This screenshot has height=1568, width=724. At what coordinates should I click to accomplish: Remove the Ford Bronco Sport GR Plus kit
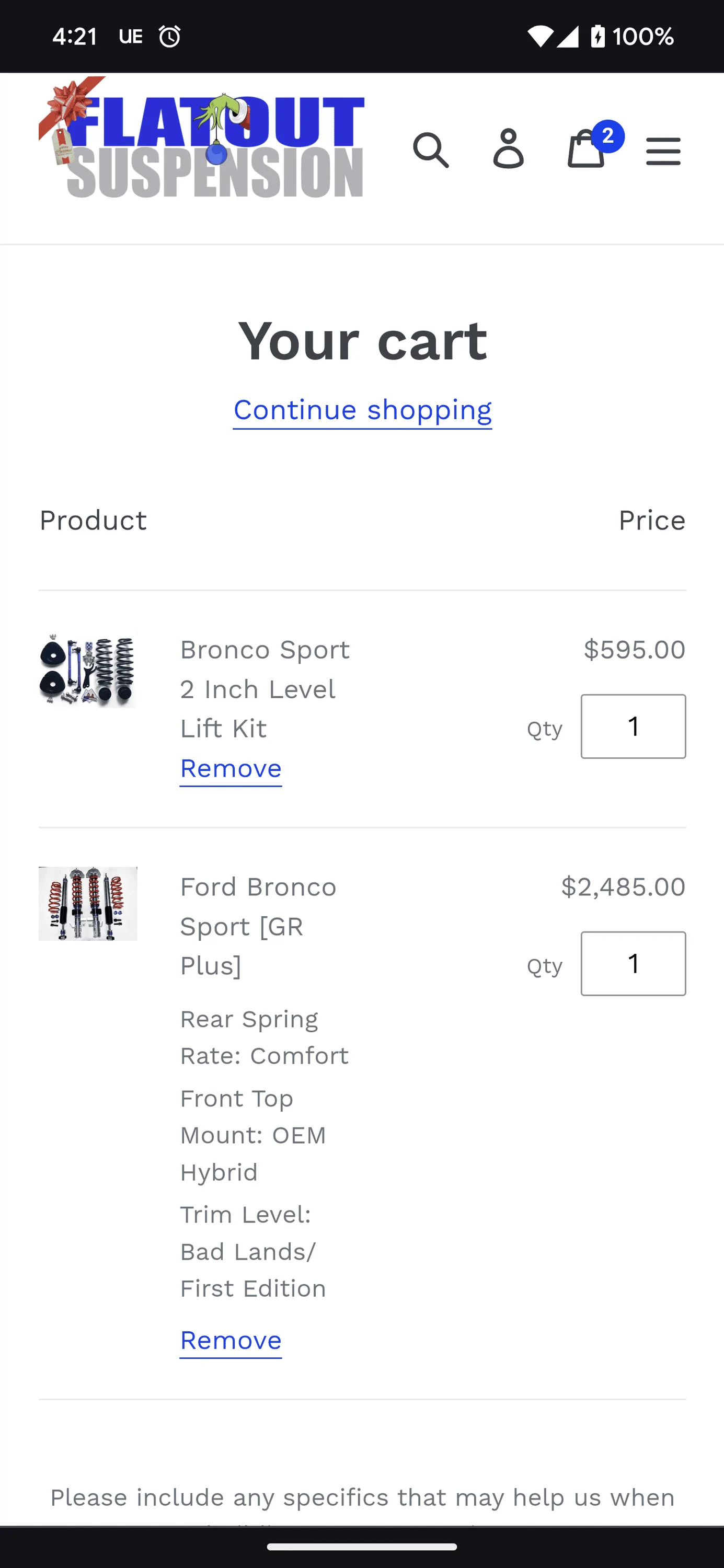230,1340
